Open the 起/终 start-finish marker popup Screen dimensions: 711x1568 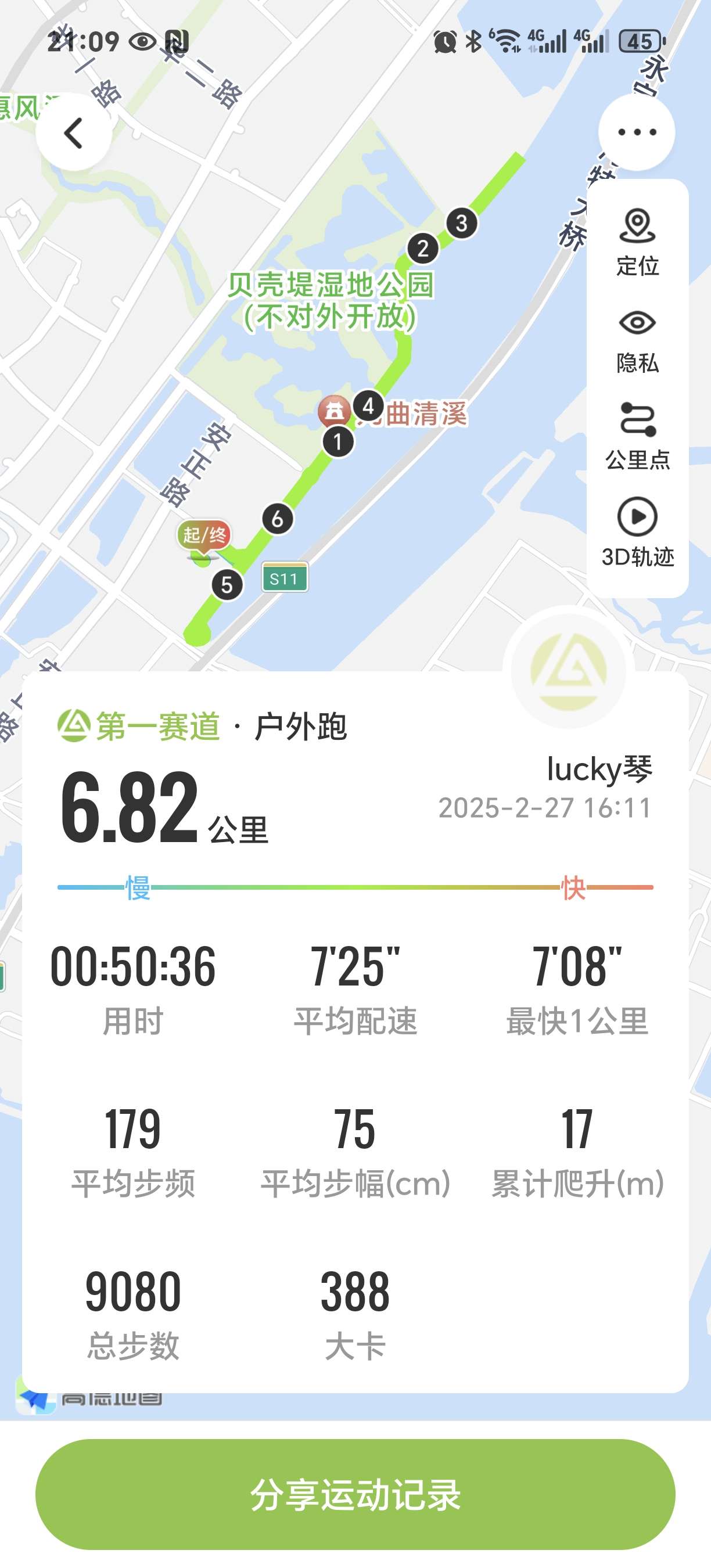point(203,537)
